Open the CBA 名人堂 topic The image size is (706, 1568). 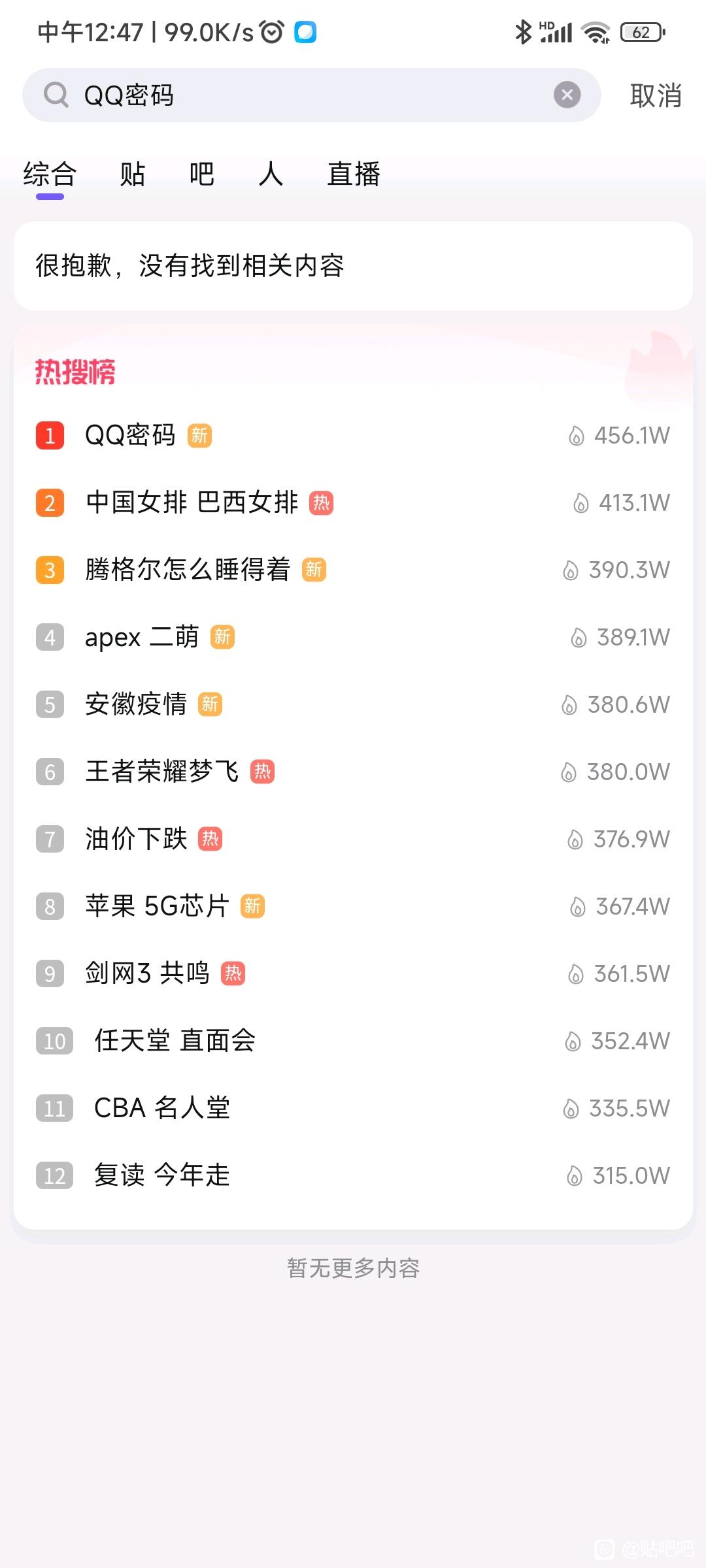click(x=353, y=1109)
